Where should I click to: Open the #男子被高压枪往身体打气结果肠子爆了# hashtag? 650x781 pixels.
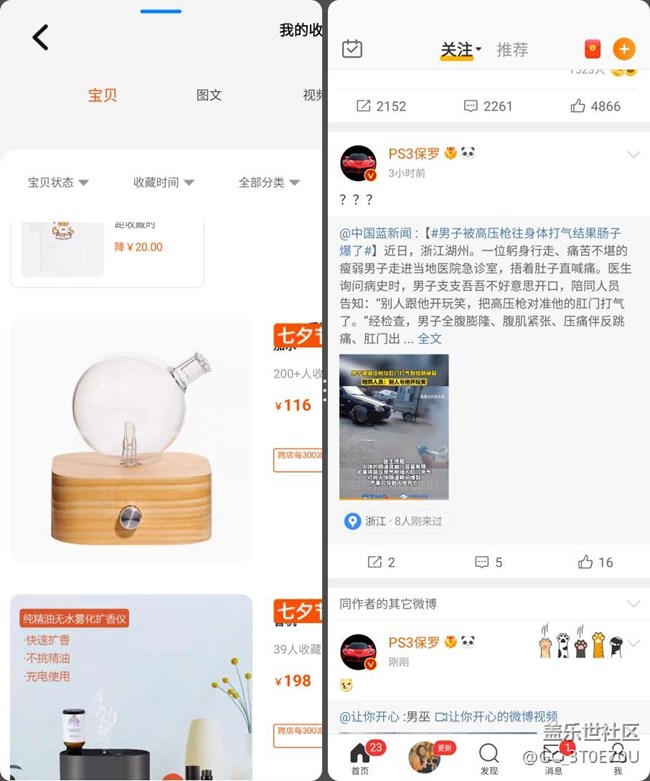pyautogui.click(x=479, y=241)
